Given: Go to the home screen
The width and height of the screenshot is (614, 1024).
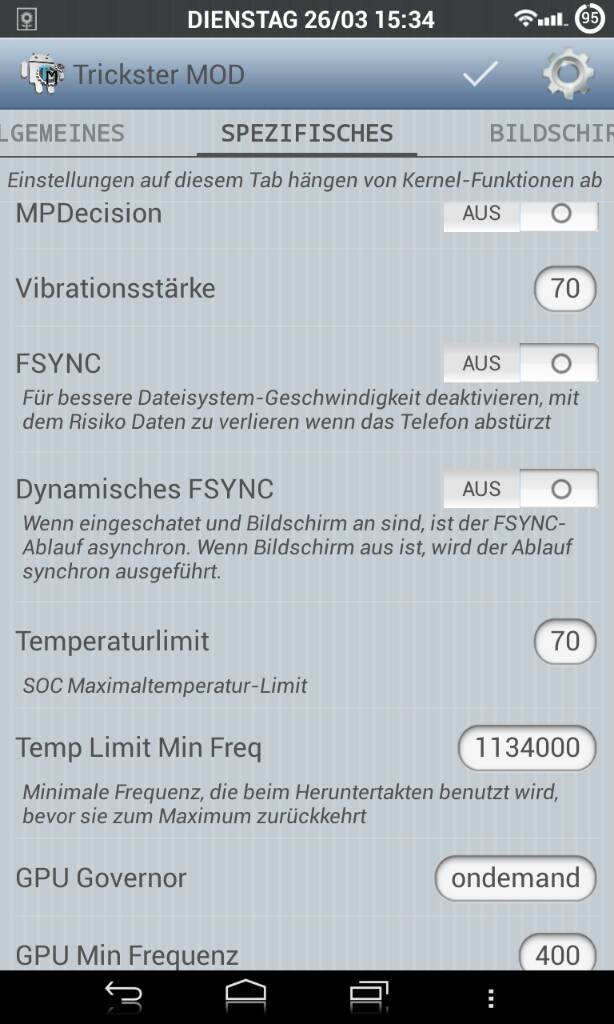Looking at the screenshot, I should click(x=246, y=997).
